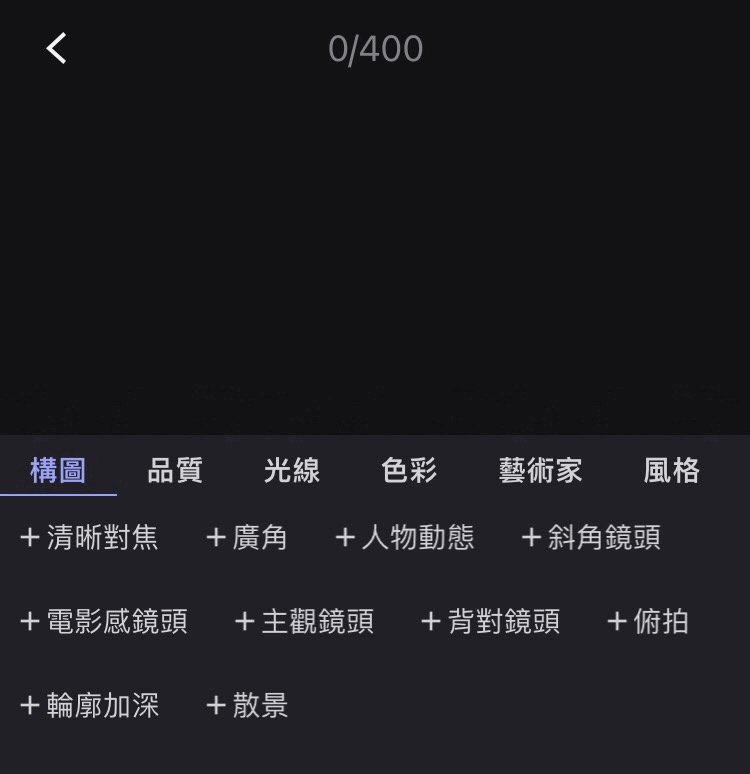This screenshot has width=750, height=774.
Task: Switch to the 風格 tab
Action: coord(670,470)
